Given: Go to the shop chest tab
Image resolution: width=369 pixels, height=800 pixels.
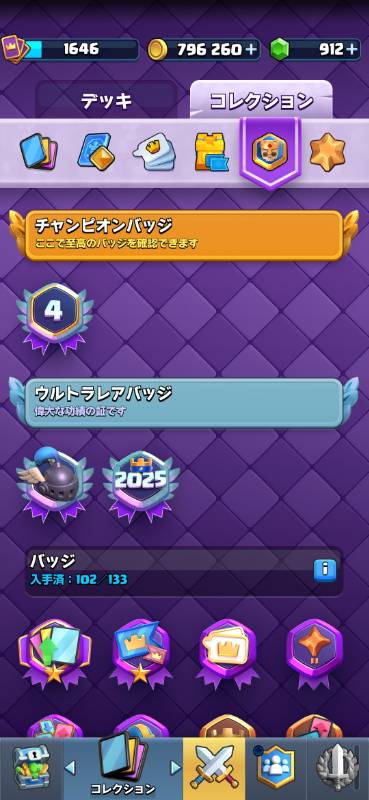Looking at the screenshot, I should click(31, 769).
